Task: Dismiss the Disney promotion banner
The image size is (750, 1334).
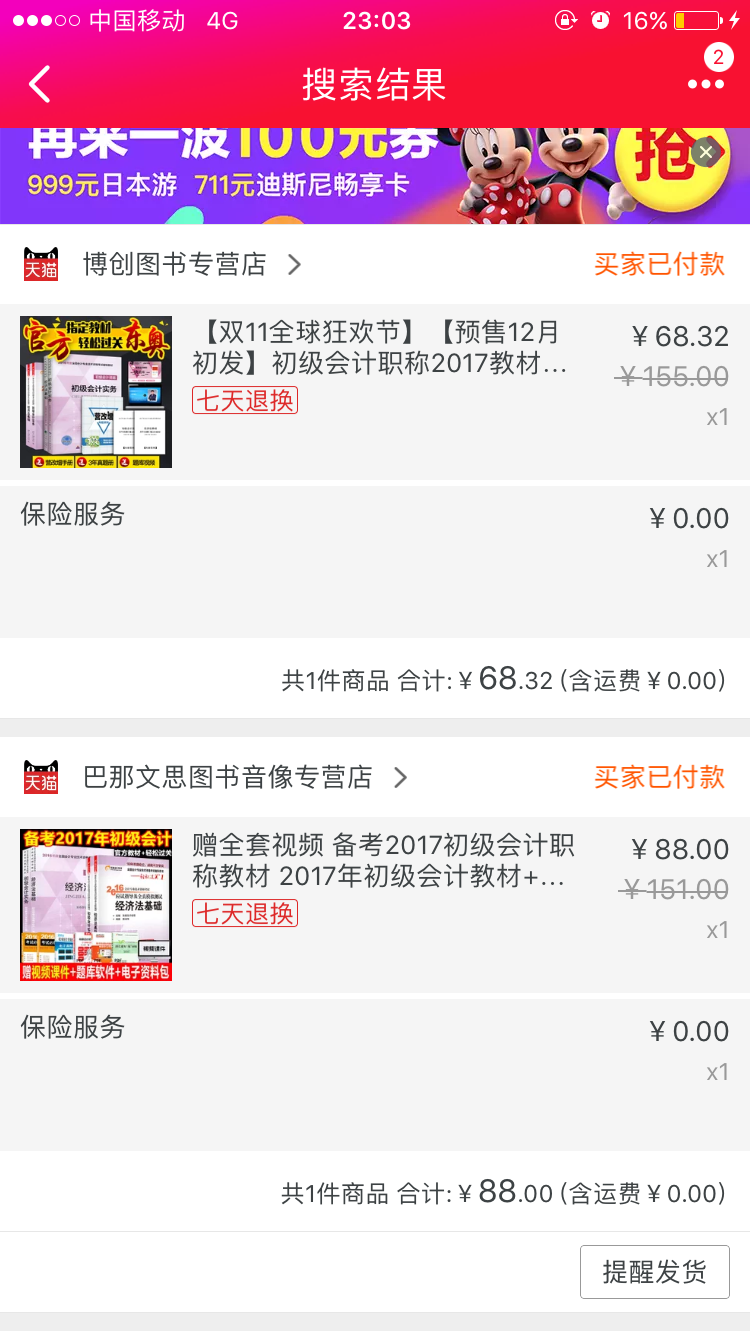Action: [x=706, y=152]
